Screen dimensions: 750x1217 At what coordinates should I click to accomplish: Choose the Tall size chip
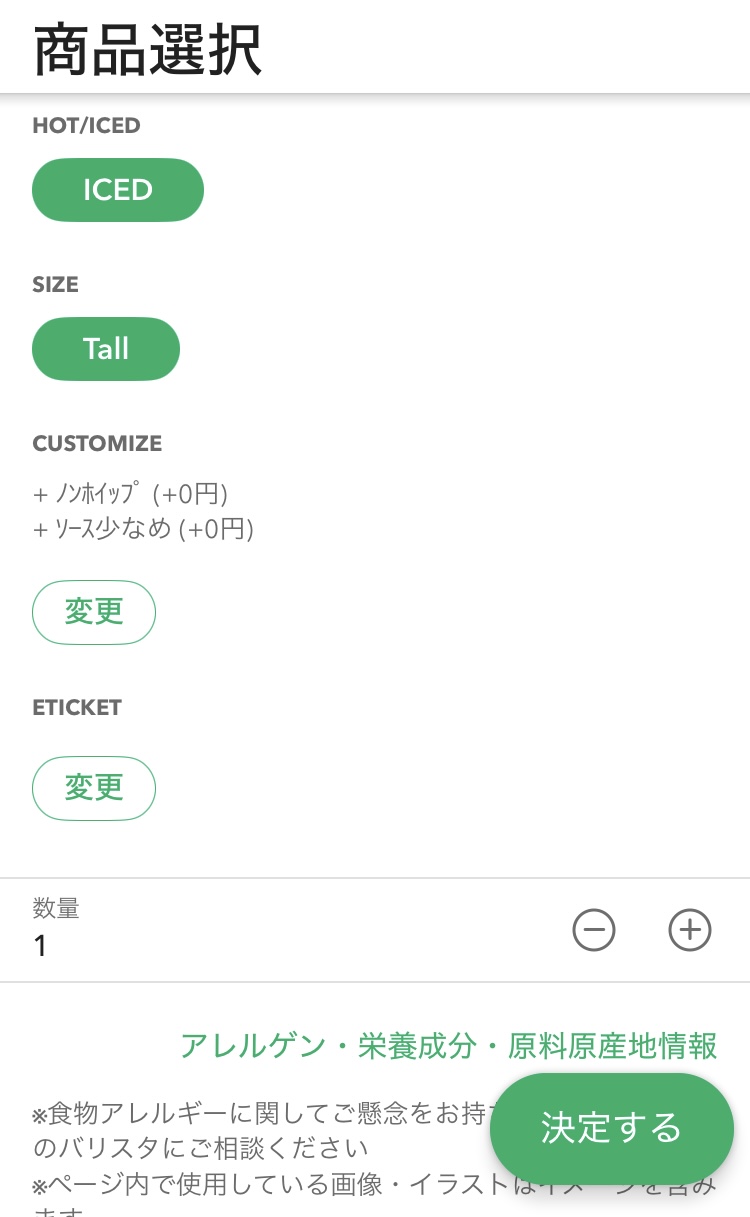[x=106, y=349]
